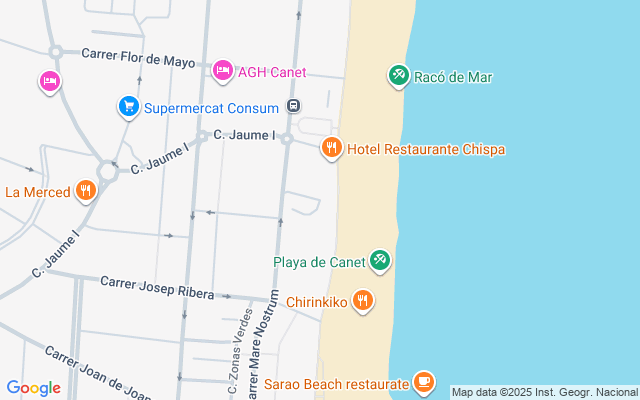This screenshot has width=640, height=400.
Task: Open the Playa de Canet beach marker
Action: tap(379, 261)
